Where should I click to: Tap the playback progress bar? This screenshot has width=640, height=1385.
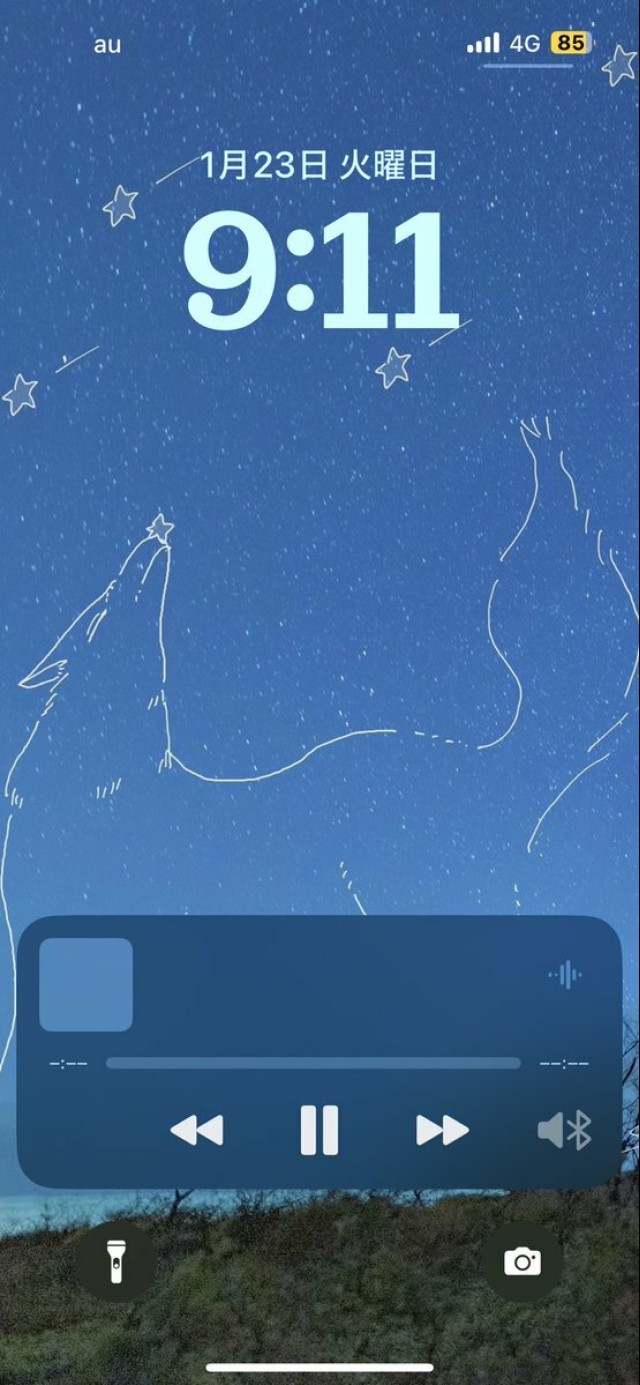pos(313,1063)
